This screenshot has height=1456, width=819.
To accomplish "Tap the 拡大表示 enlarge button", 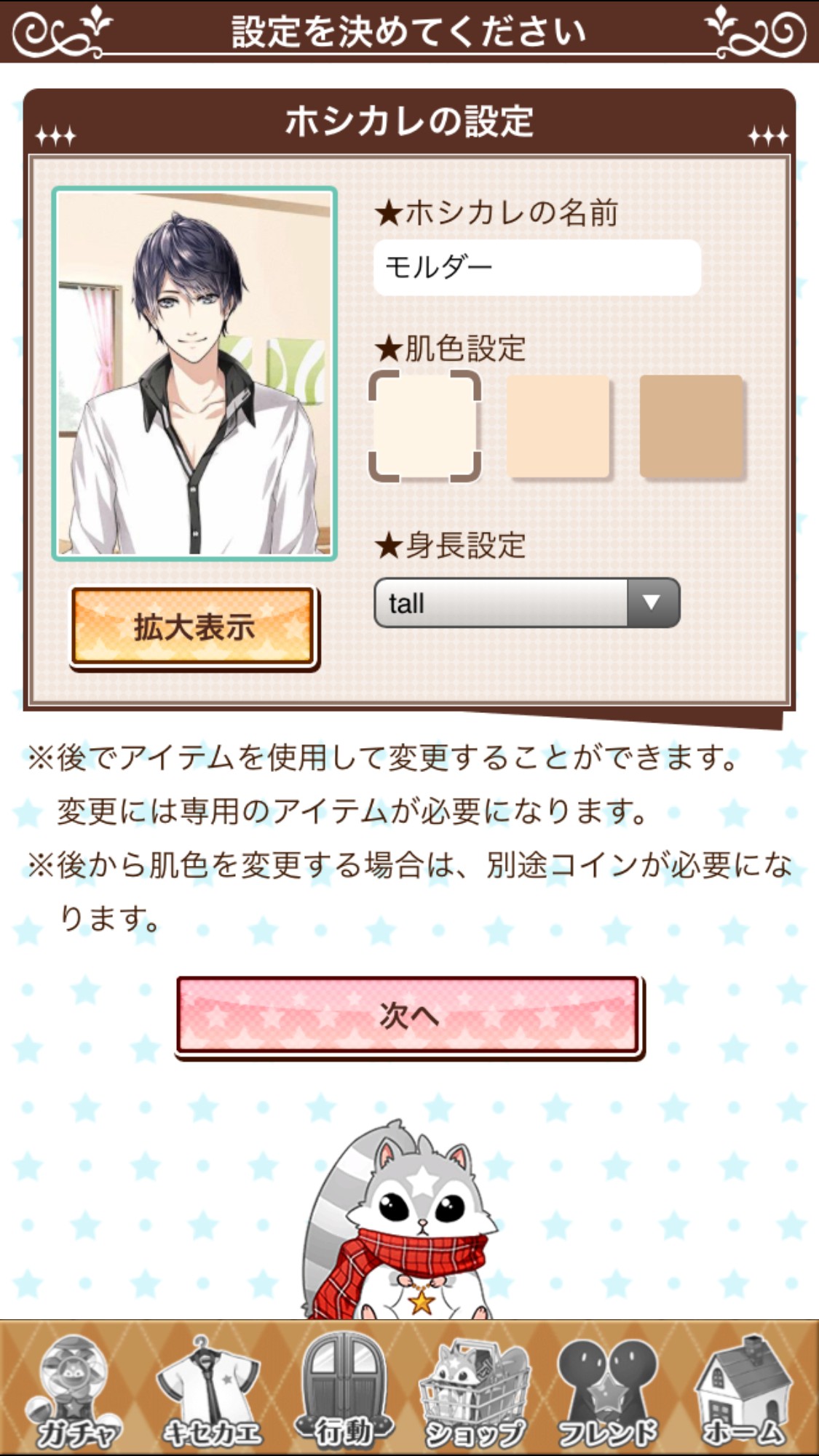I will coord(194,626).
